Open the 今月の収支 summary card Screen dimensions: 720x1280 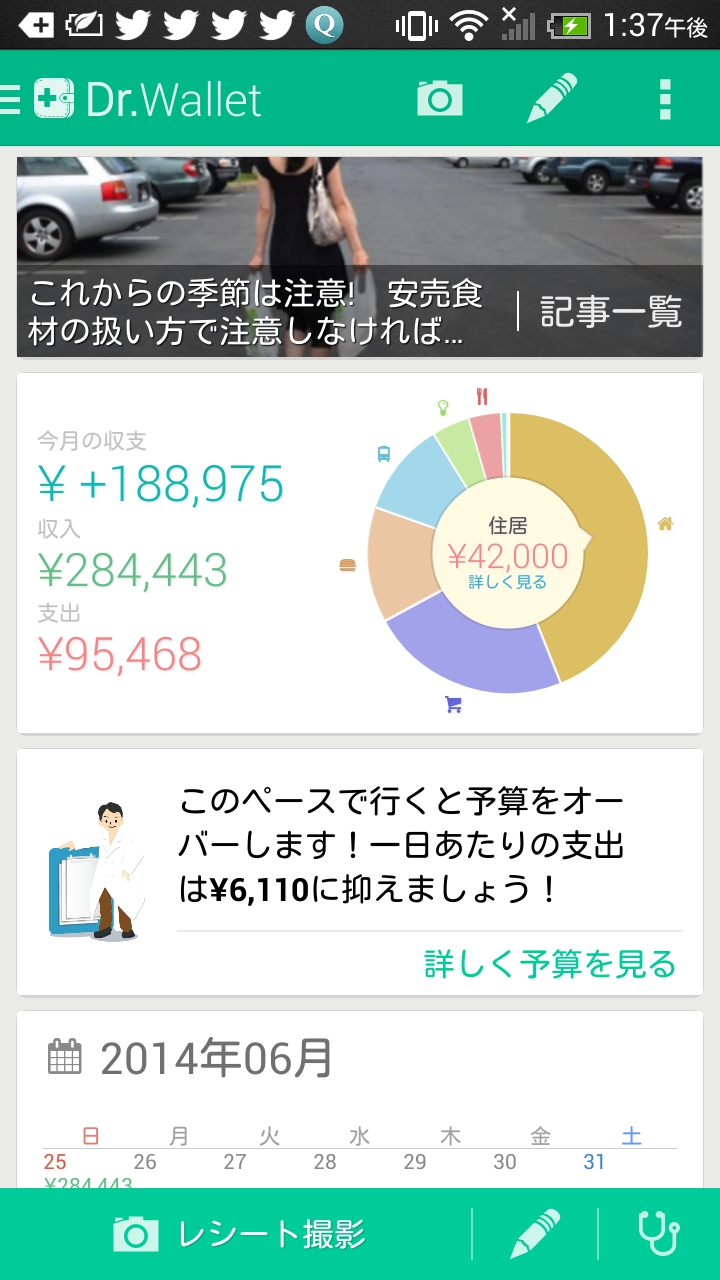click(160, 550)
